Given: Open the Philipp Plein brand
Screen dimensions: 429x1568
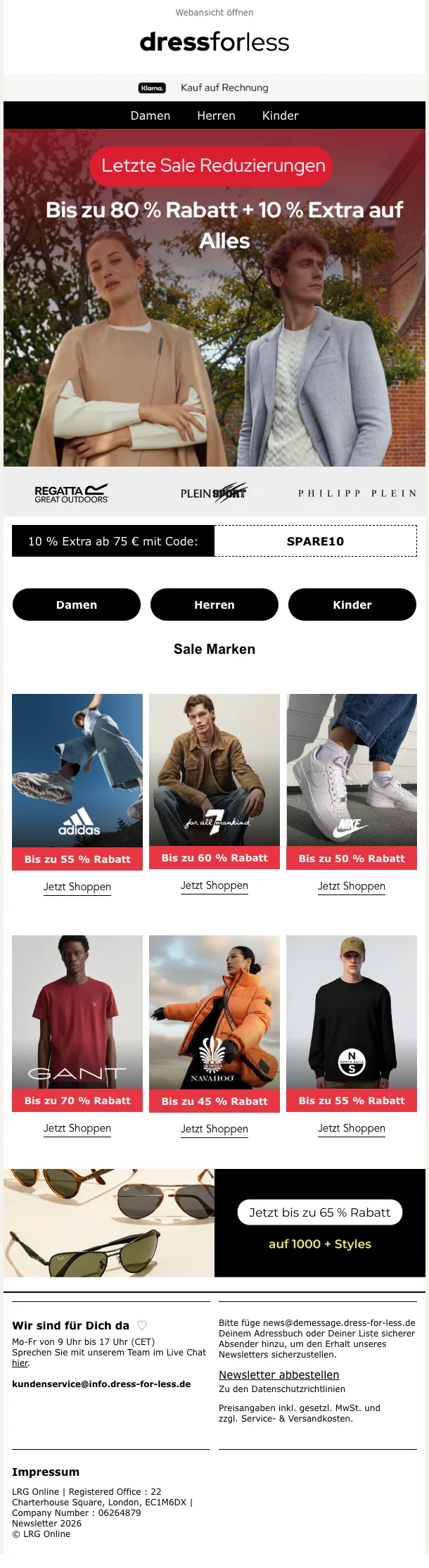Looking at the screenshot, I should [357, 493].
